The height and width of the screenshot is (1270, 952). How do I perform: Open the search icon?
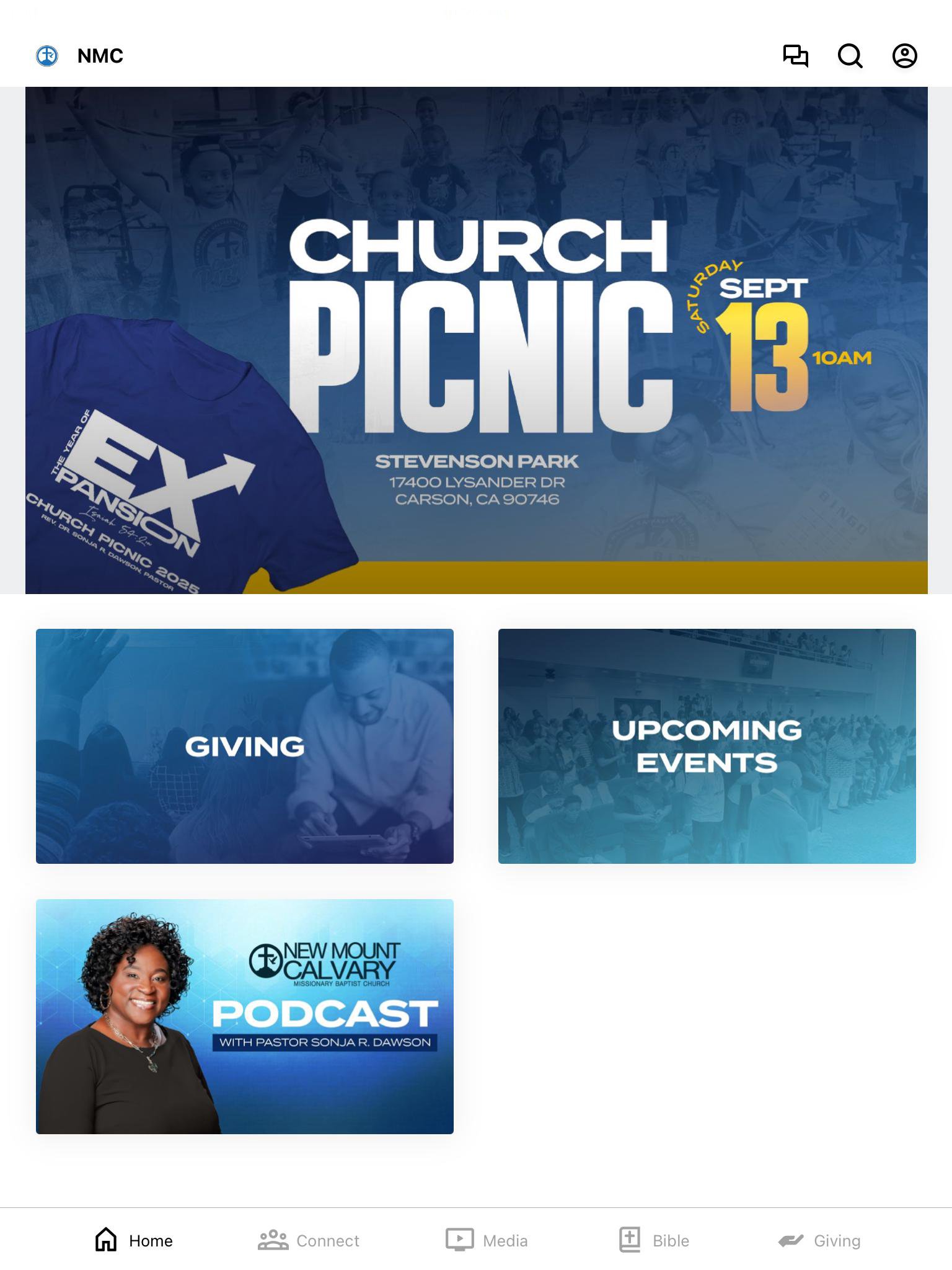[850, 56]
